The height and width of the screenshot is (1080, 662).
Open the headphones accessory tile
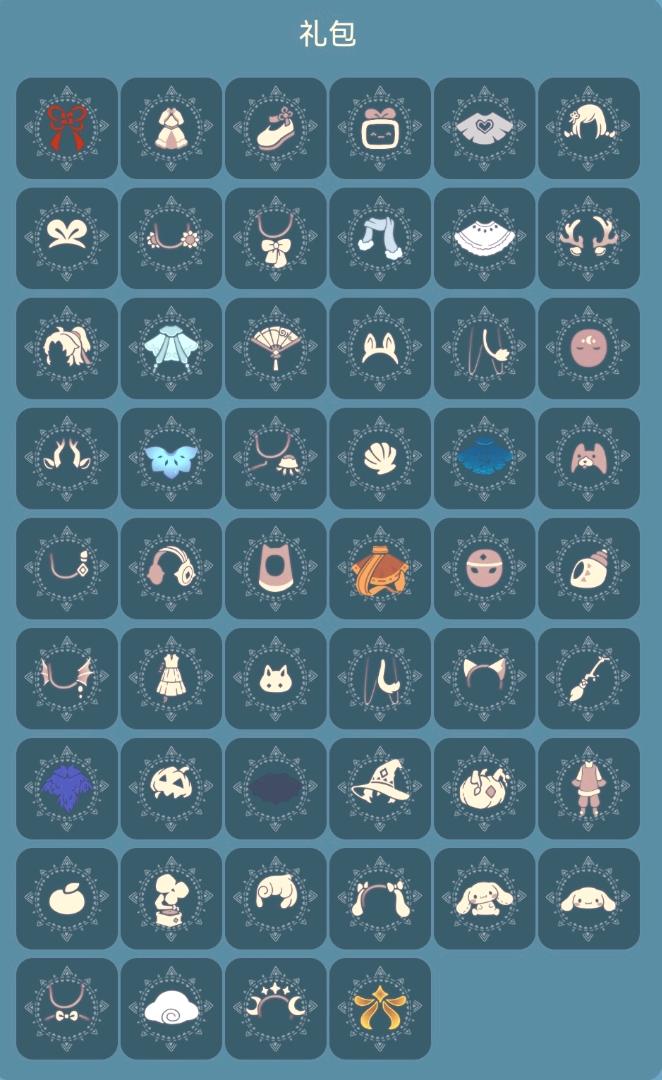point(172,568)
